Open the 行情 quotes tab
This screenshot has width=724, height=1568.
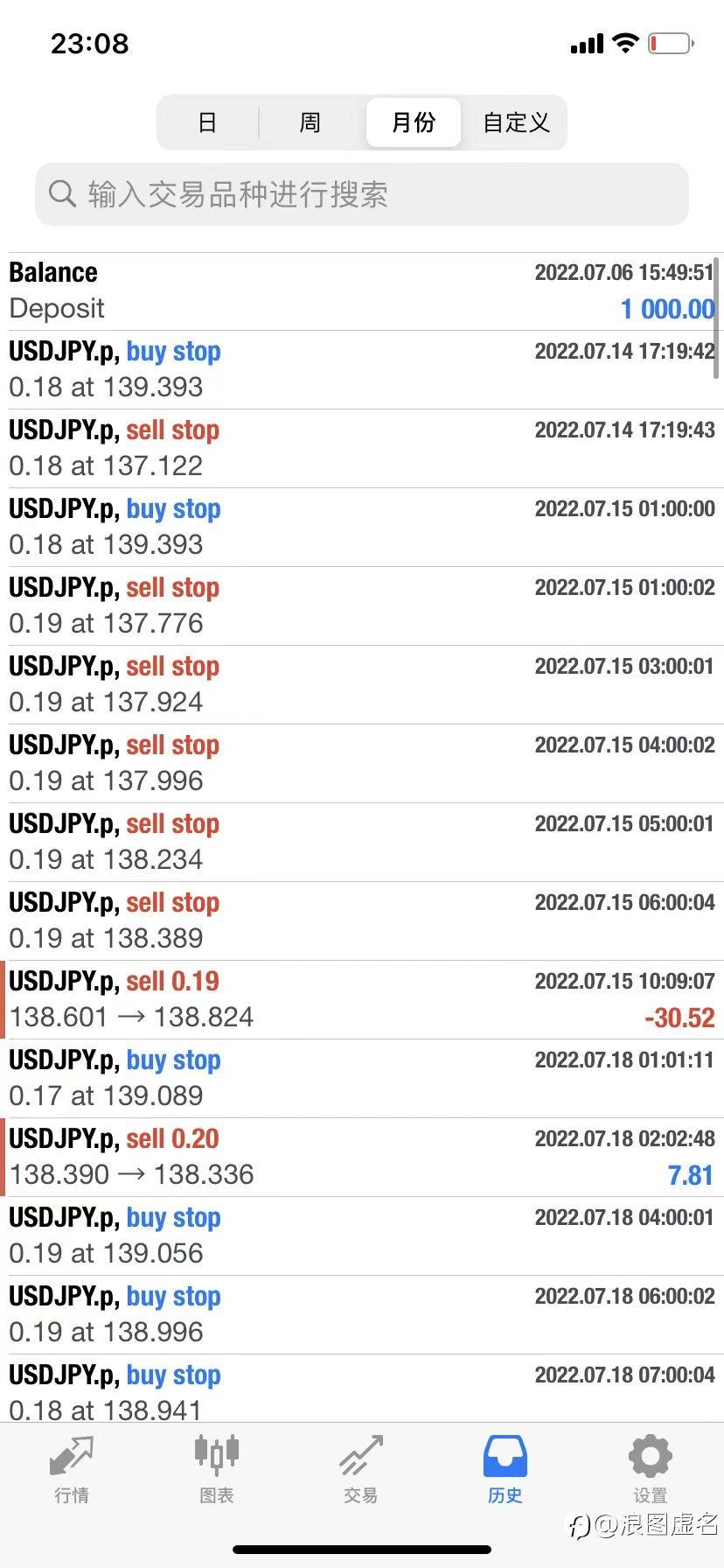(x=72, y=1468)
